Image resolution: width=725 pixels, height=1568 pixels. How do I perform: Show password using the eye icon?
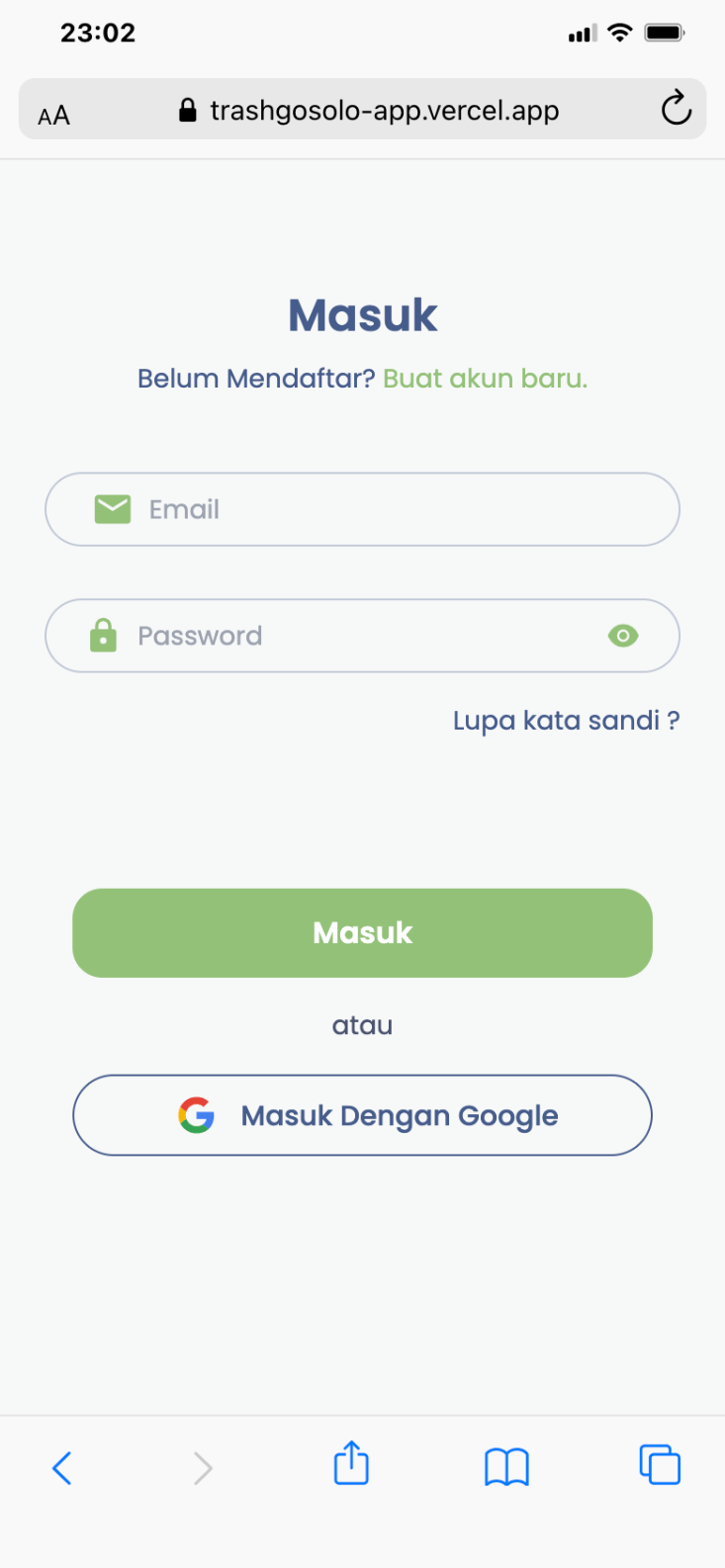point(623,636)
